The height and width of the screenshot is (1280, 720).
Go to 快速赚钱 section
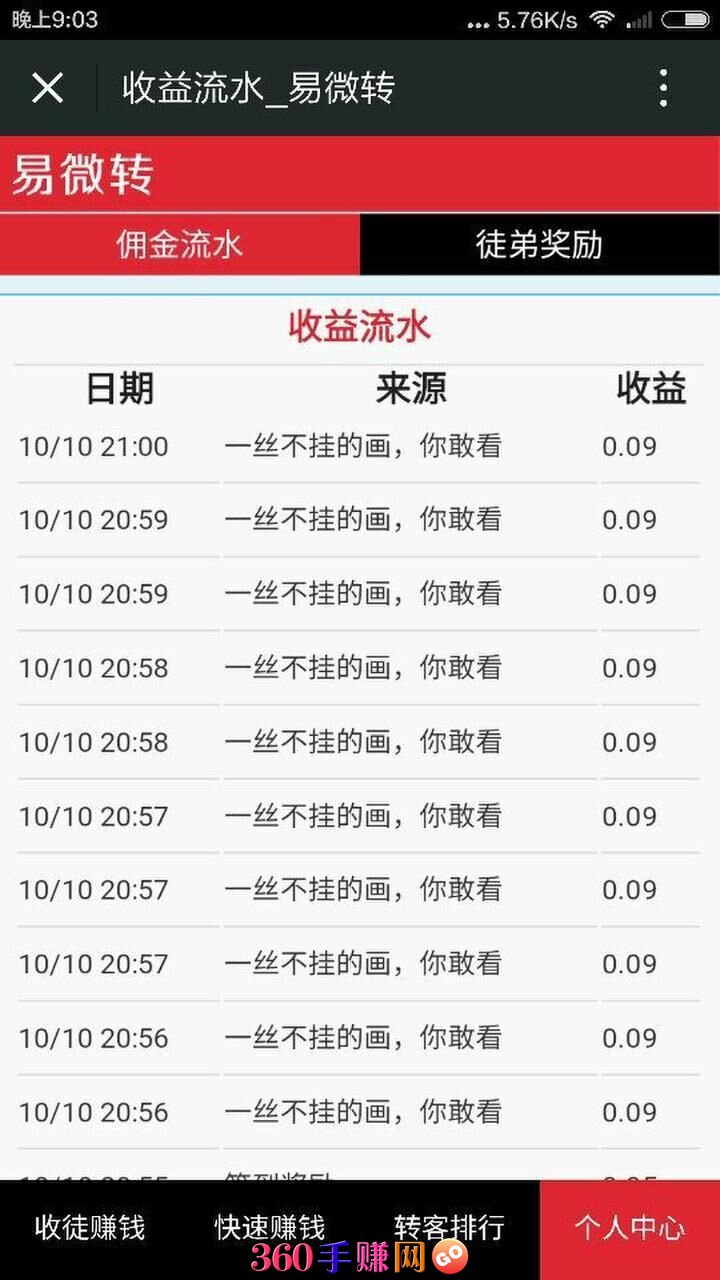tap(270, 1227)
